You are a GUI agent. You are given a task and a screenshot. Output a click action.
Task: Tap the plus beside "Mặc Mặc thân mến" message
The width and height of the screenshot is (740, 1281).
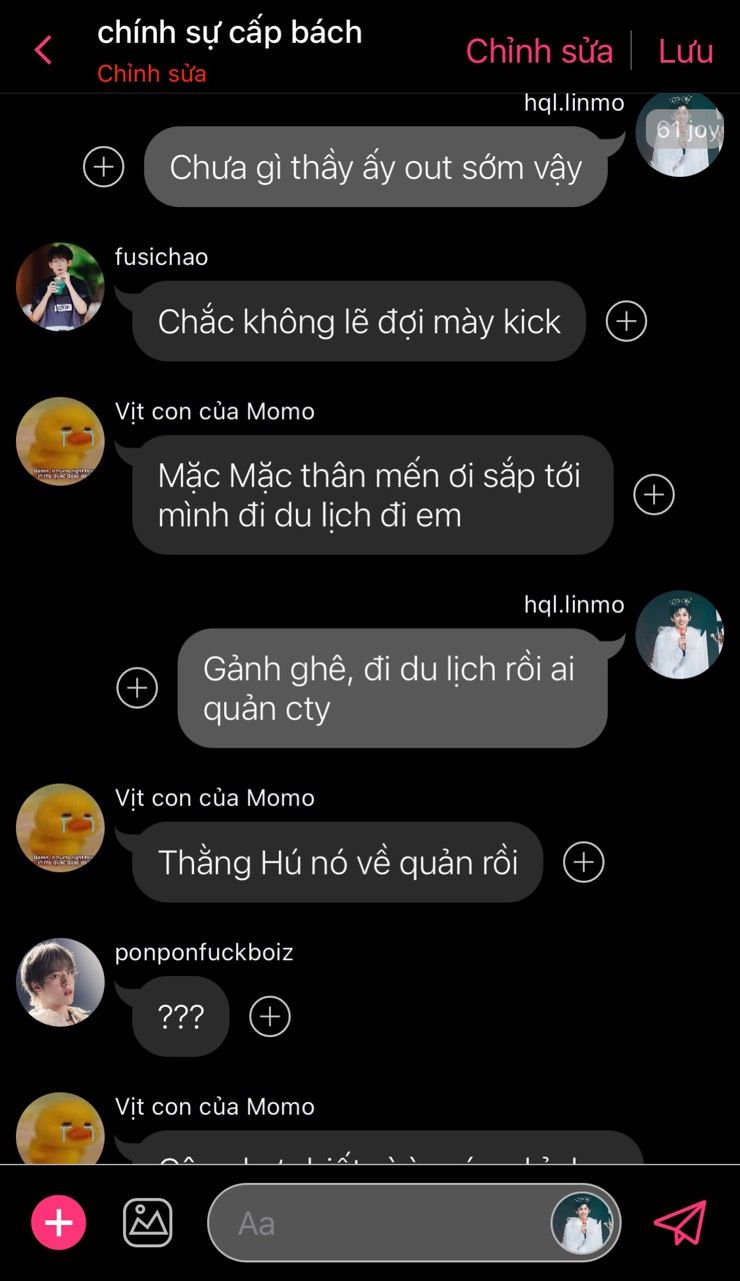click(x=654, y=495)
